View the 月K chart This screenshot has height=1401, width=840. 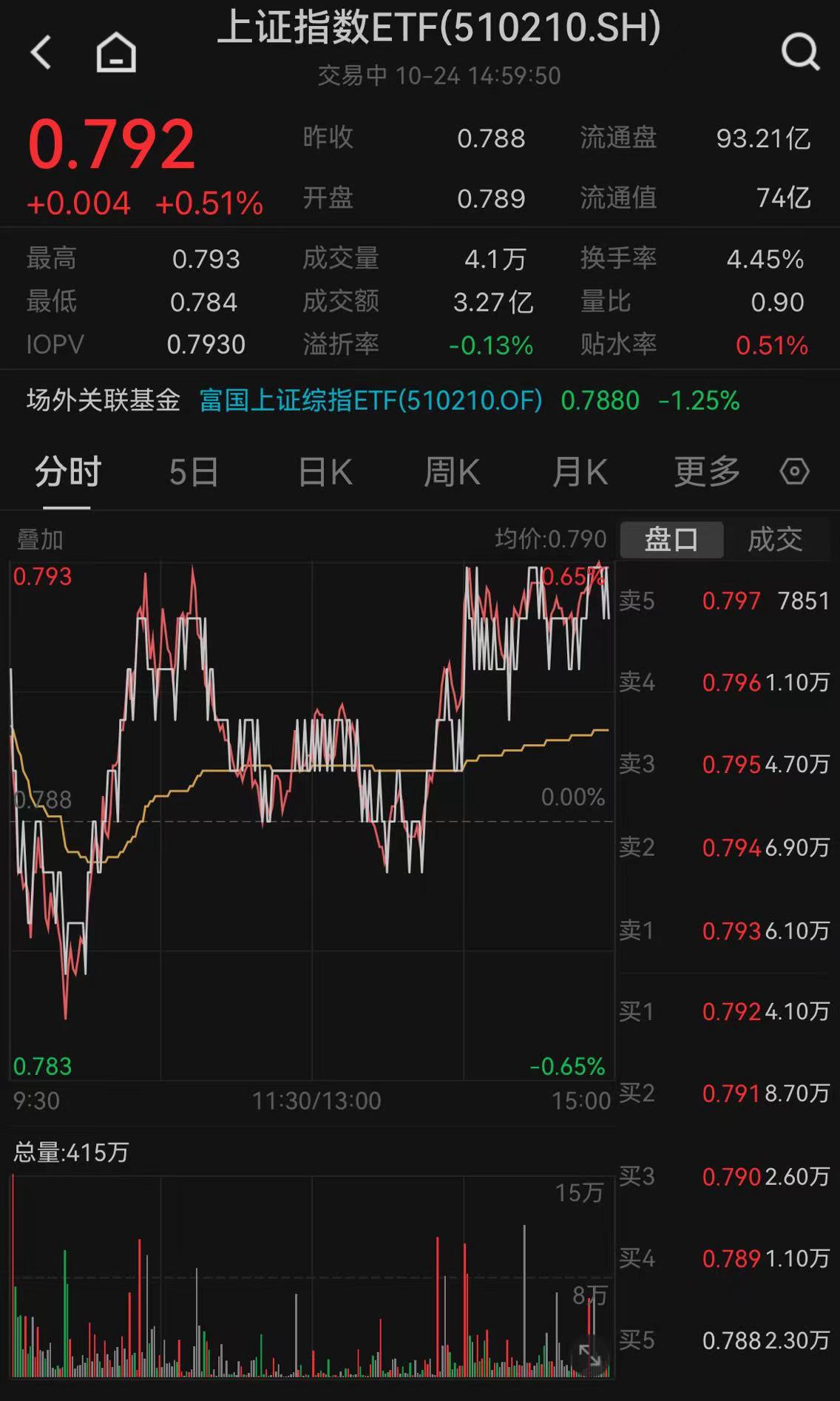580,472
